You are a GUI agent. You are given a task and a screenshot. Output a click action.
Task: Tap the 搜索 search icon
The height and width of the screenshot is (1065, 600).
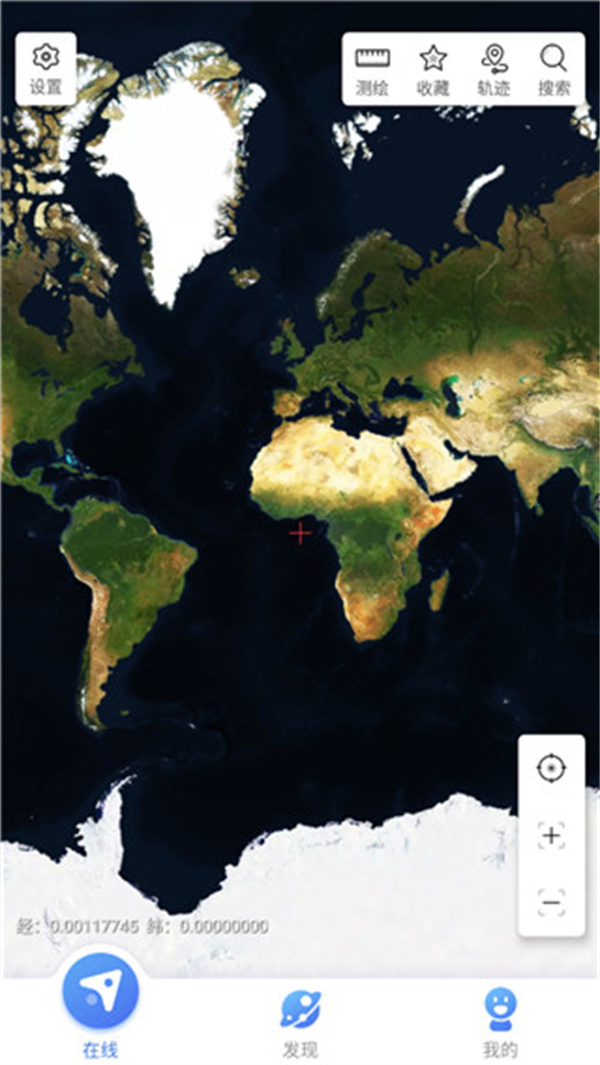[553, 69]
